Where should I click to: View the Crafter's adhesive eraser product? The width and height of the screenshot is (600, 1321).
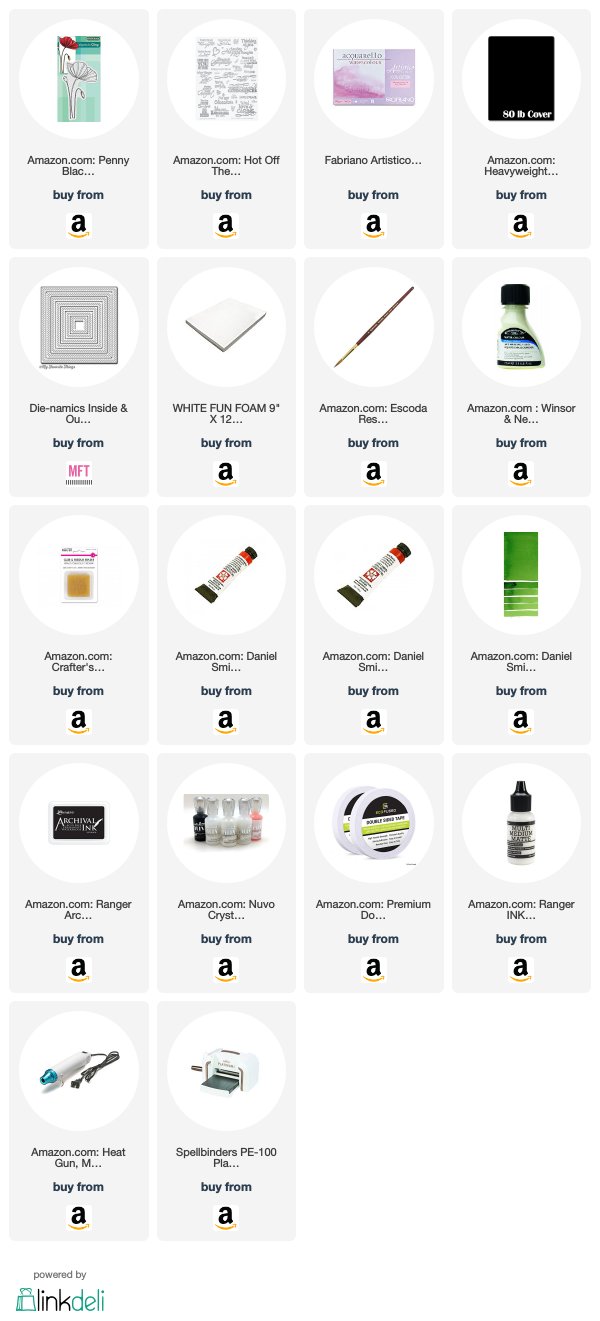[78, 625]
